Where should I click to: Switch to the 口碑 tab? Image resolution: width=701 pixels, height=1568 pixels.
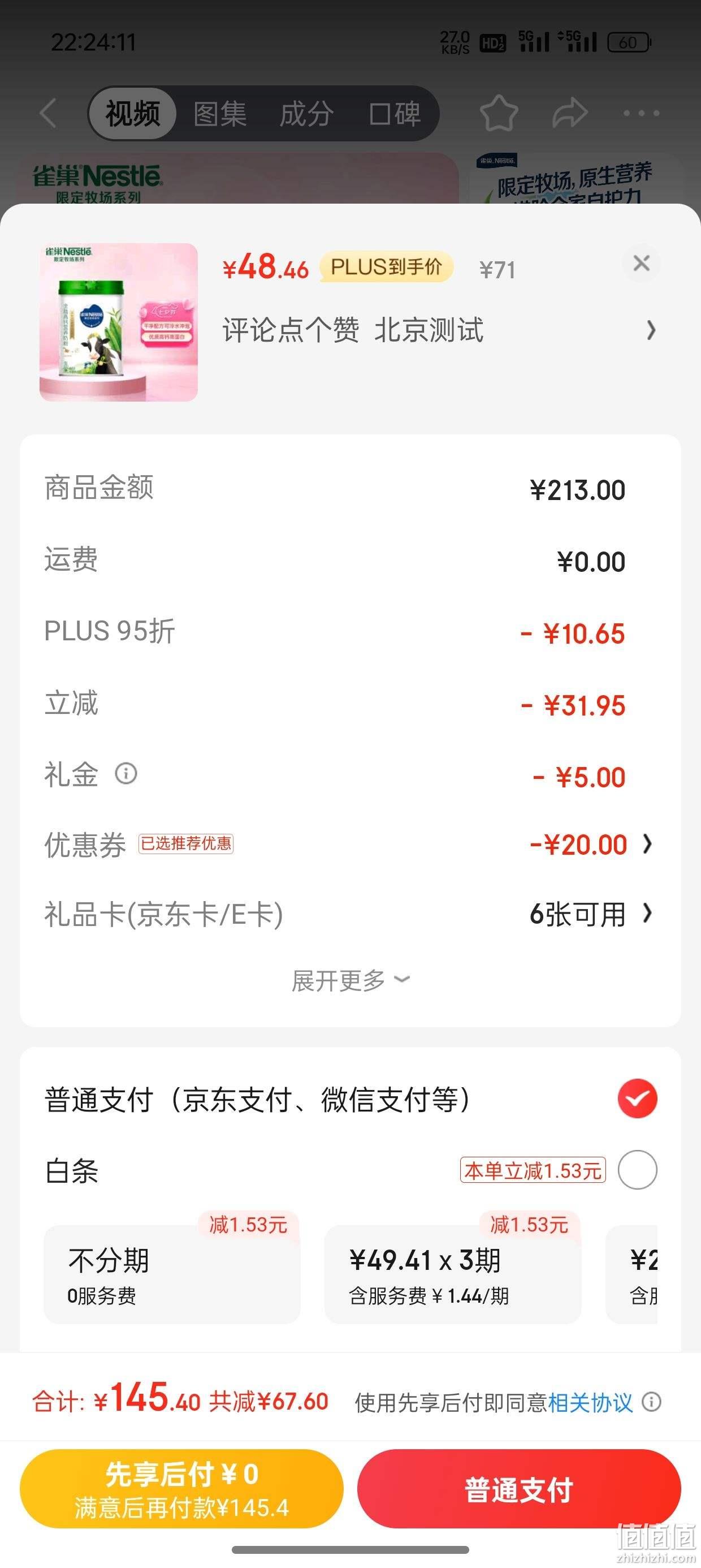pos(395,114)
